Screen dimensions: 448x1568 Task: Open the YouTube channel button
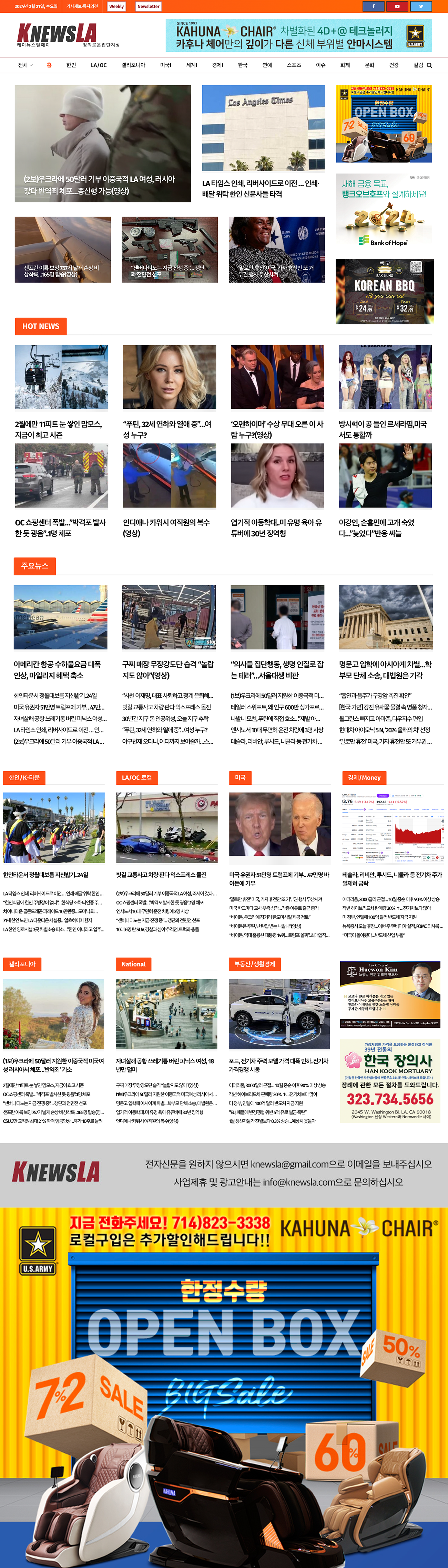(397, 6)
